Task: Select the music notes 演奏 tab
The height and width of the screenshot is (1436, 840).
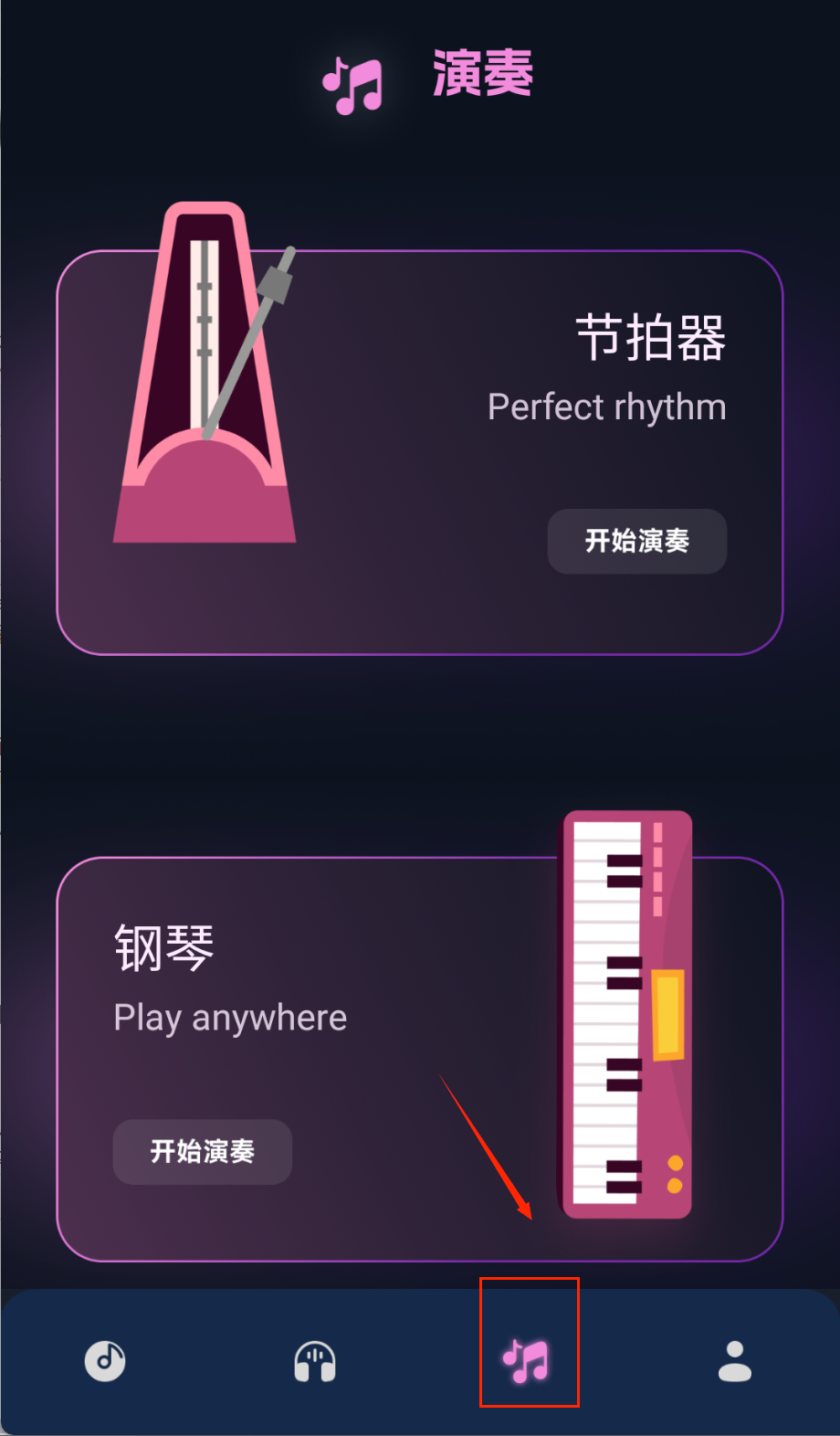Action: click(527, 1361)
